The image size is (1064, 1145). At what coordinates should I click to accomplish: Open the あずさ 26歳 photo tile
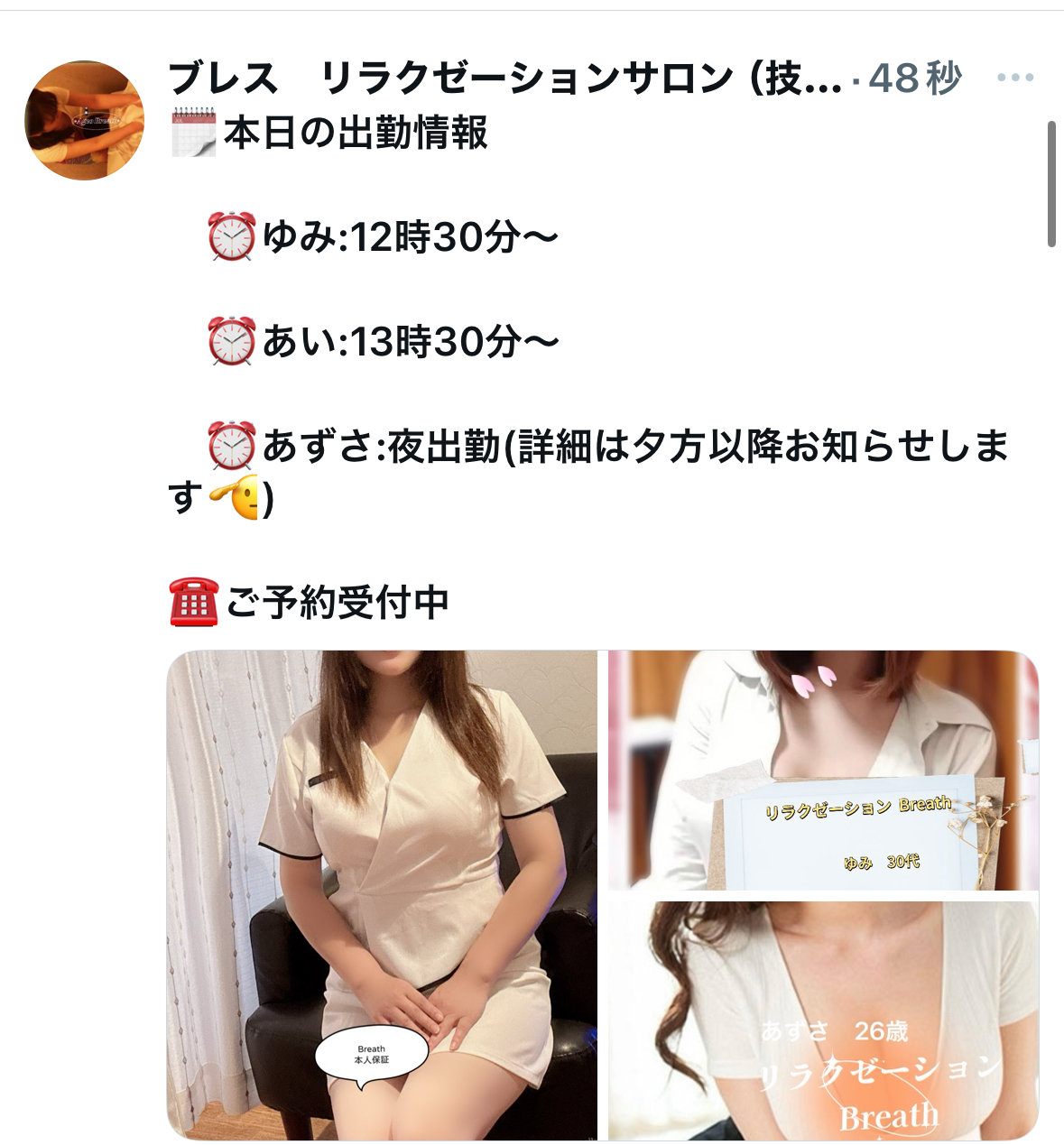823,1020
